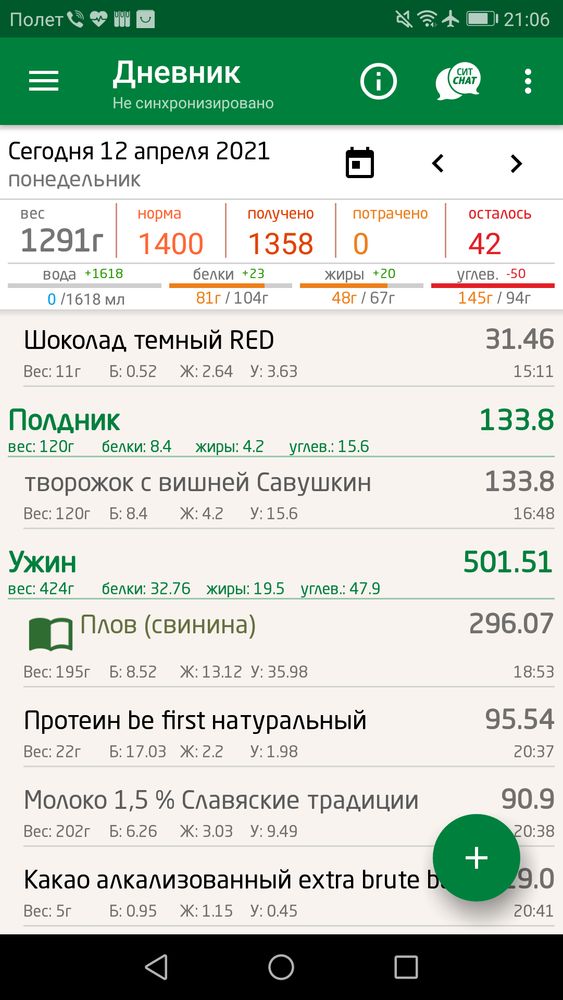Image resolution: width=563 pixels, height=1000 pixels.
Task: Tap the system back button
Action: pyautogui.click(x=156, y=967)
